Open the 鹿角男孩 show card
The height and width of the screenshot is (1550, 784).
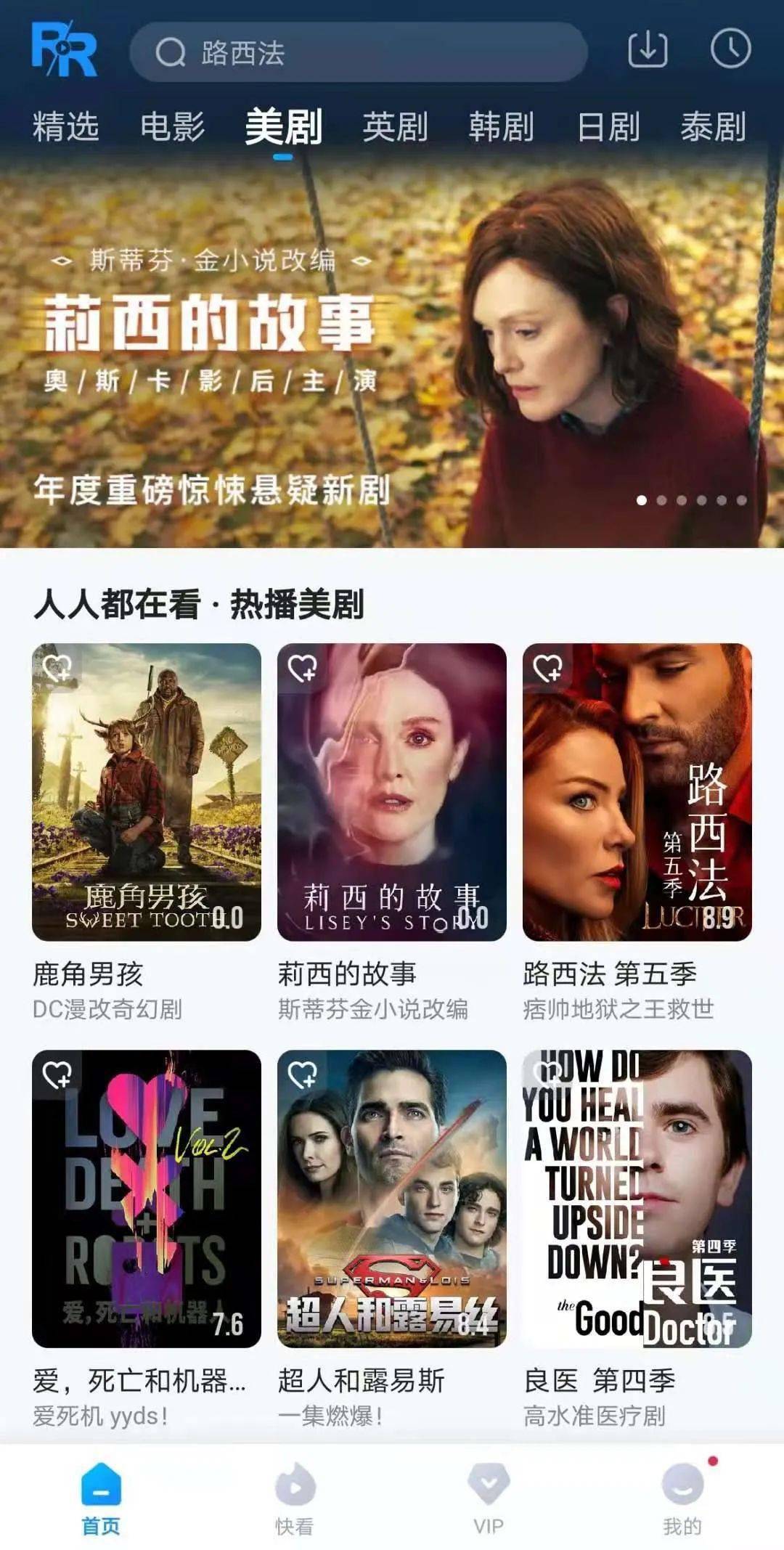(x=147, y=793)
